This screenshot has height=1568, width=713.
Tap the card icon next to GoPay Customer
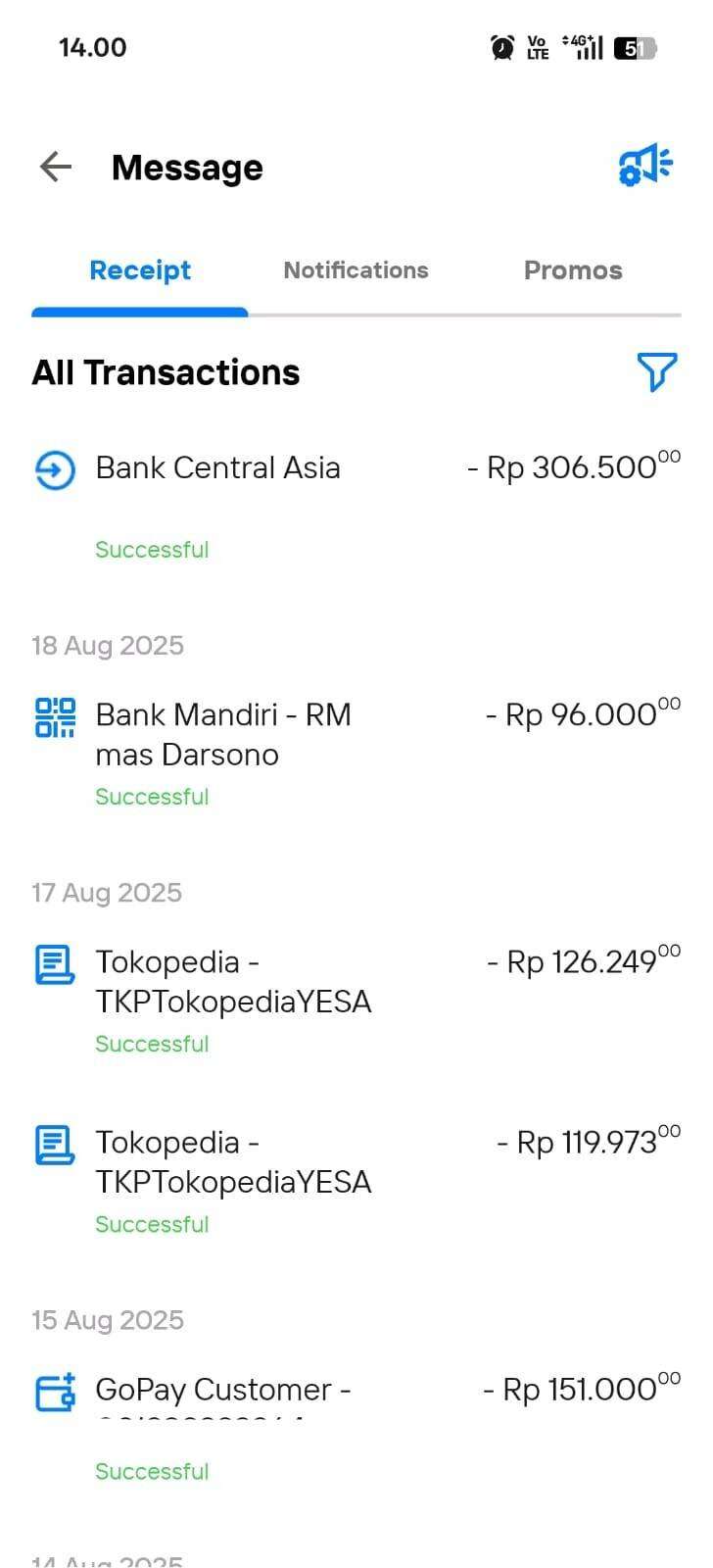pos(54,1392)
